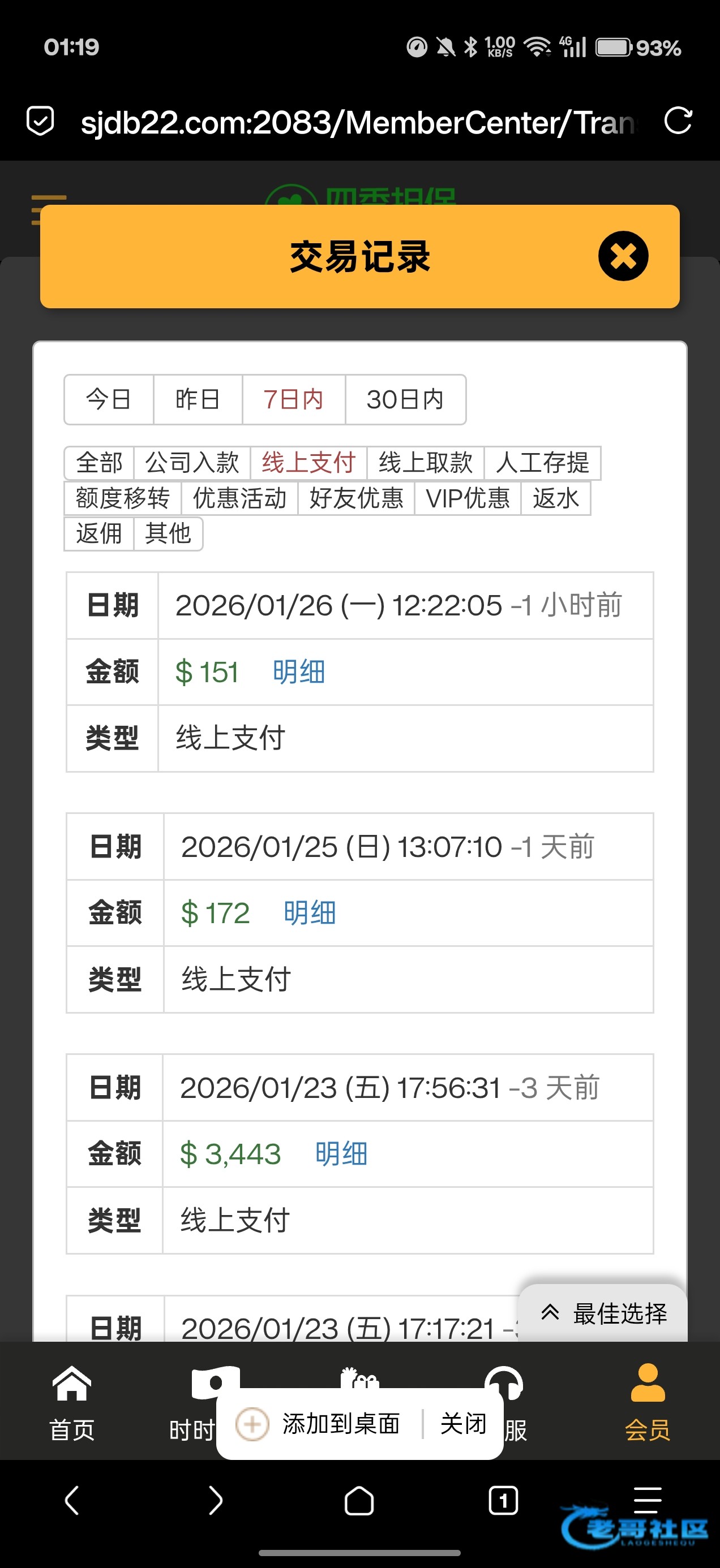Show 昨日 transactions

[x=198, y=399]
